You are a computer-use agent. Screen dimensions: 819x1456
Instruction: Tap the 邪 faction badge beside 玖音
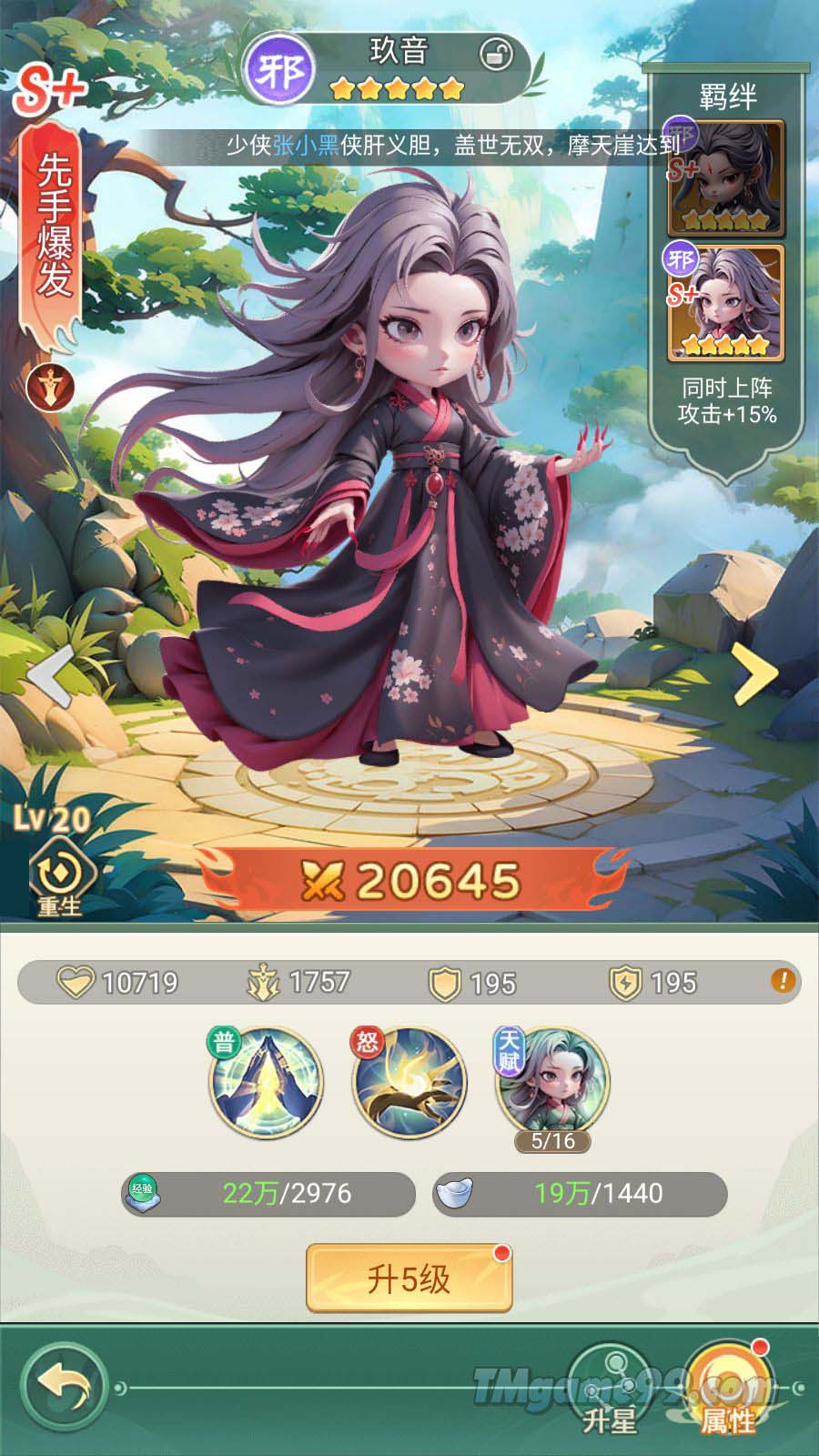point(279,70)
